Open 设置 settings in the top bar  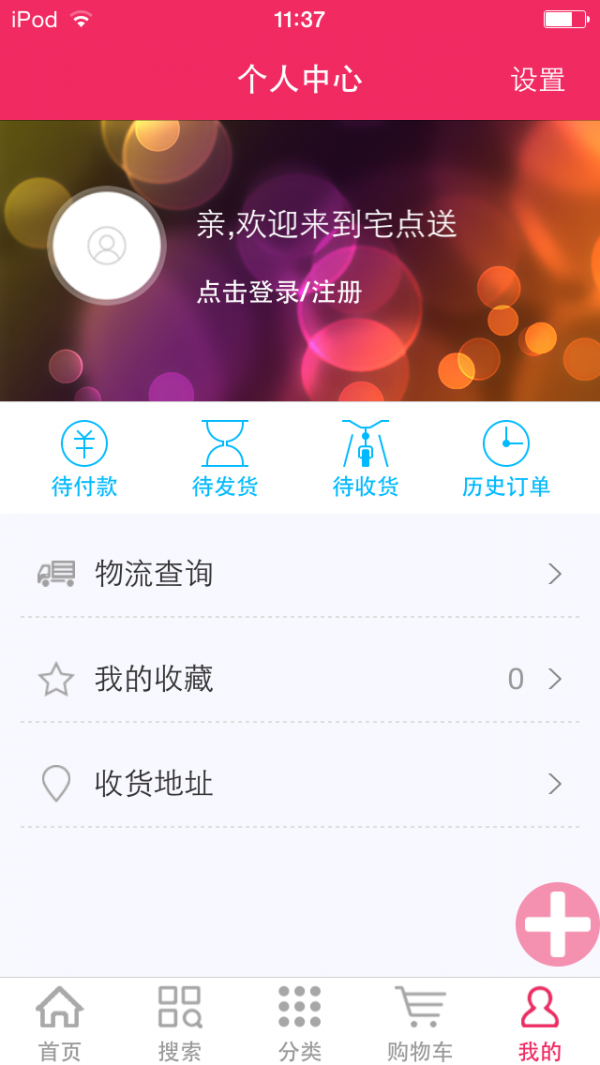537,80
